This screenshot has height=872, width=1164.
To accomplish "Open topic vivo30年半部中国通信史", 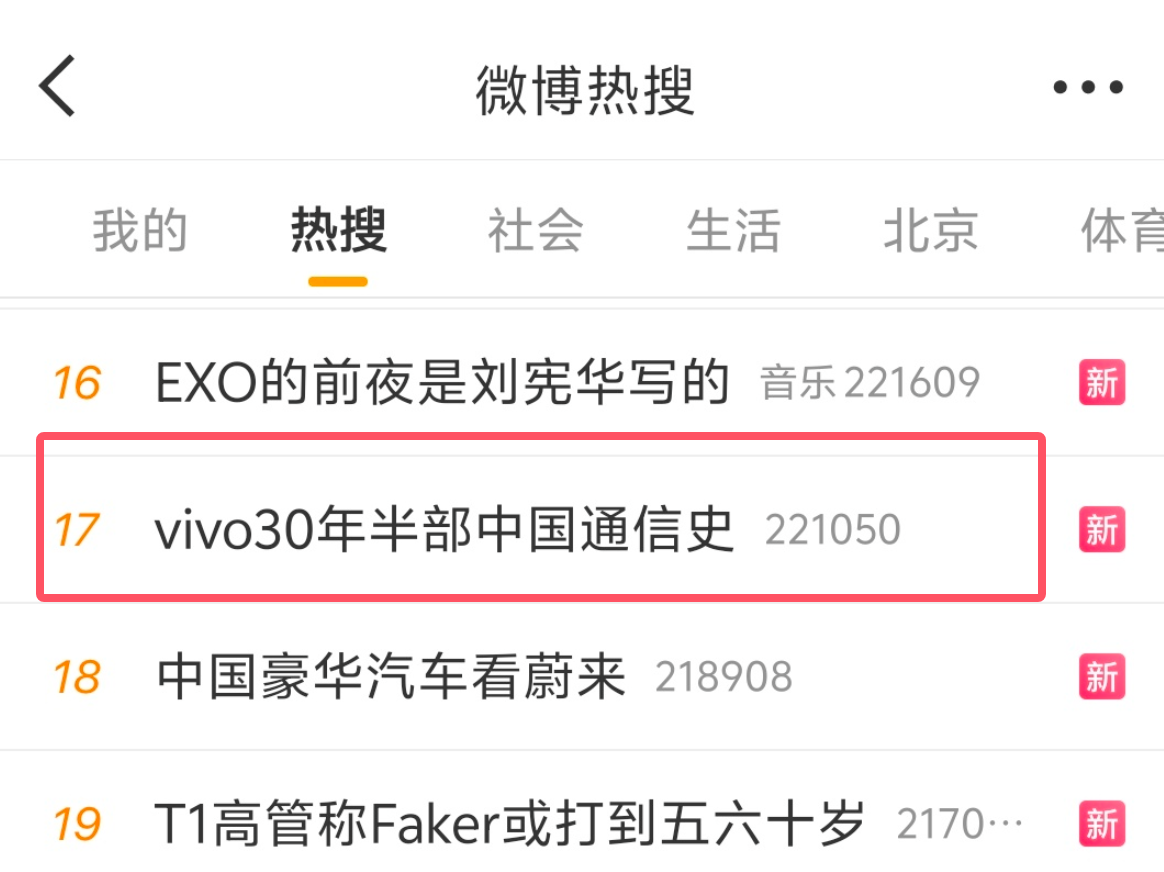I will point(445,529).
